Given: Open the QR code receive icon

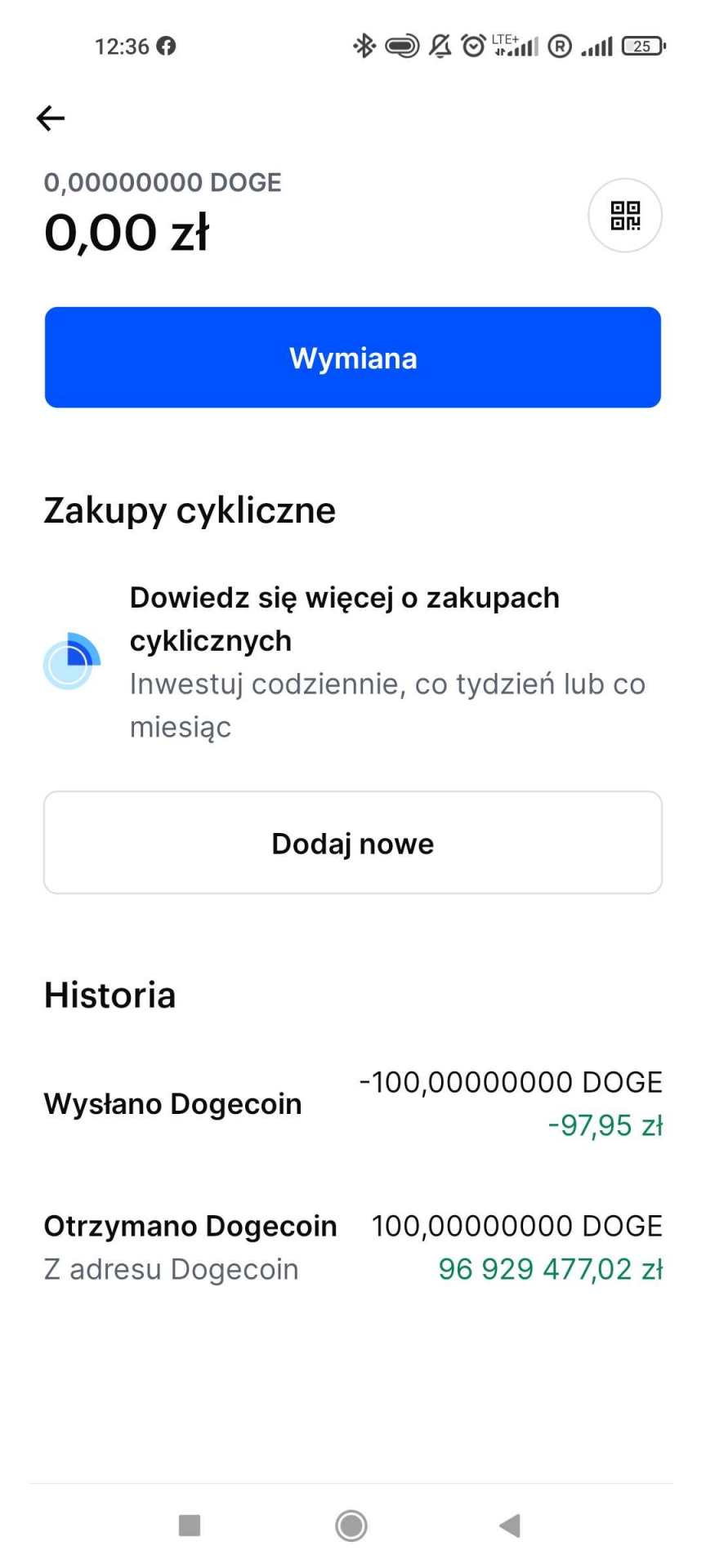Looking at the screenshot, I should coord(624,215).
